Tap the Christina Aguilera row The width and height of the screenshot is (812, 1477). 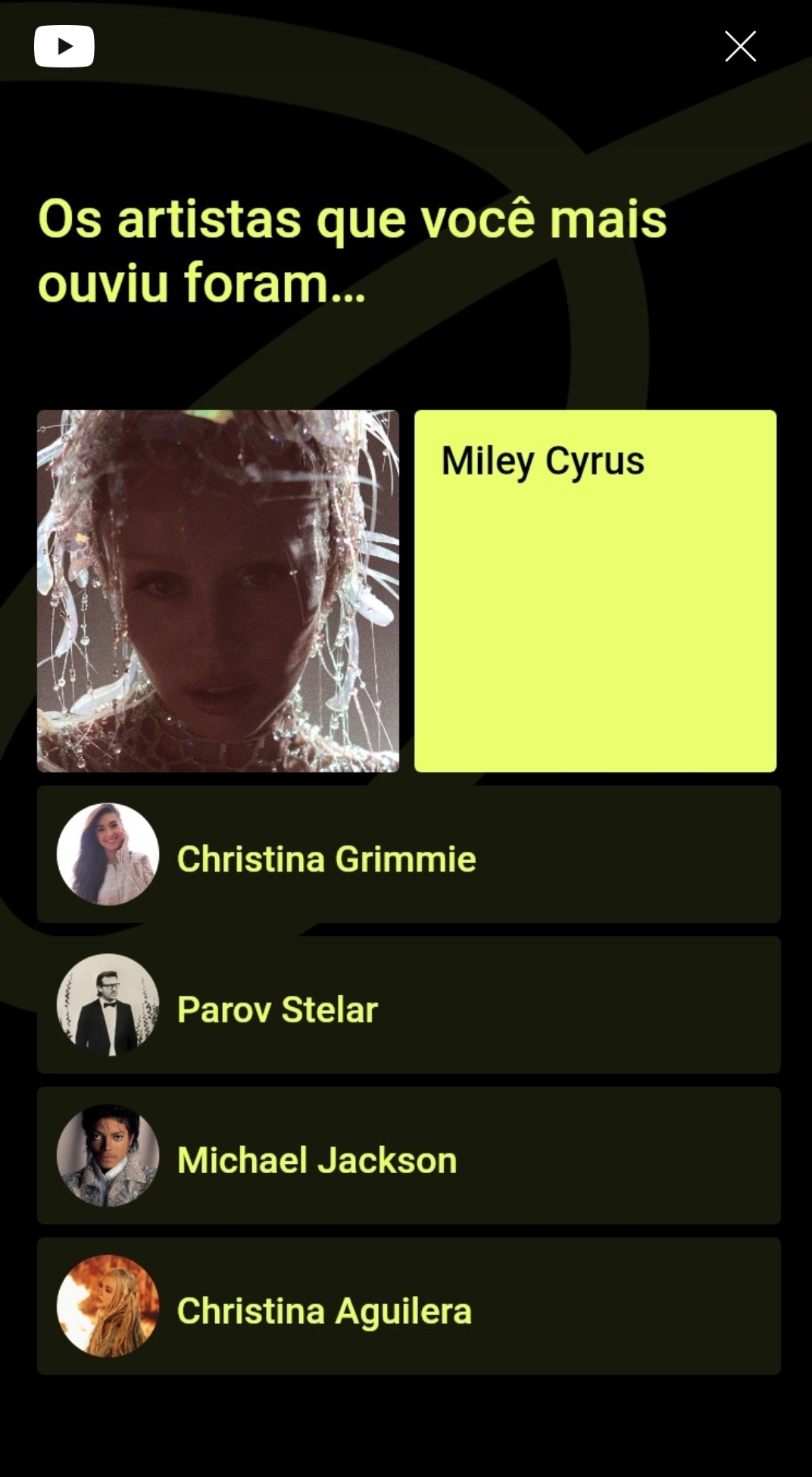click(409, 1306)
